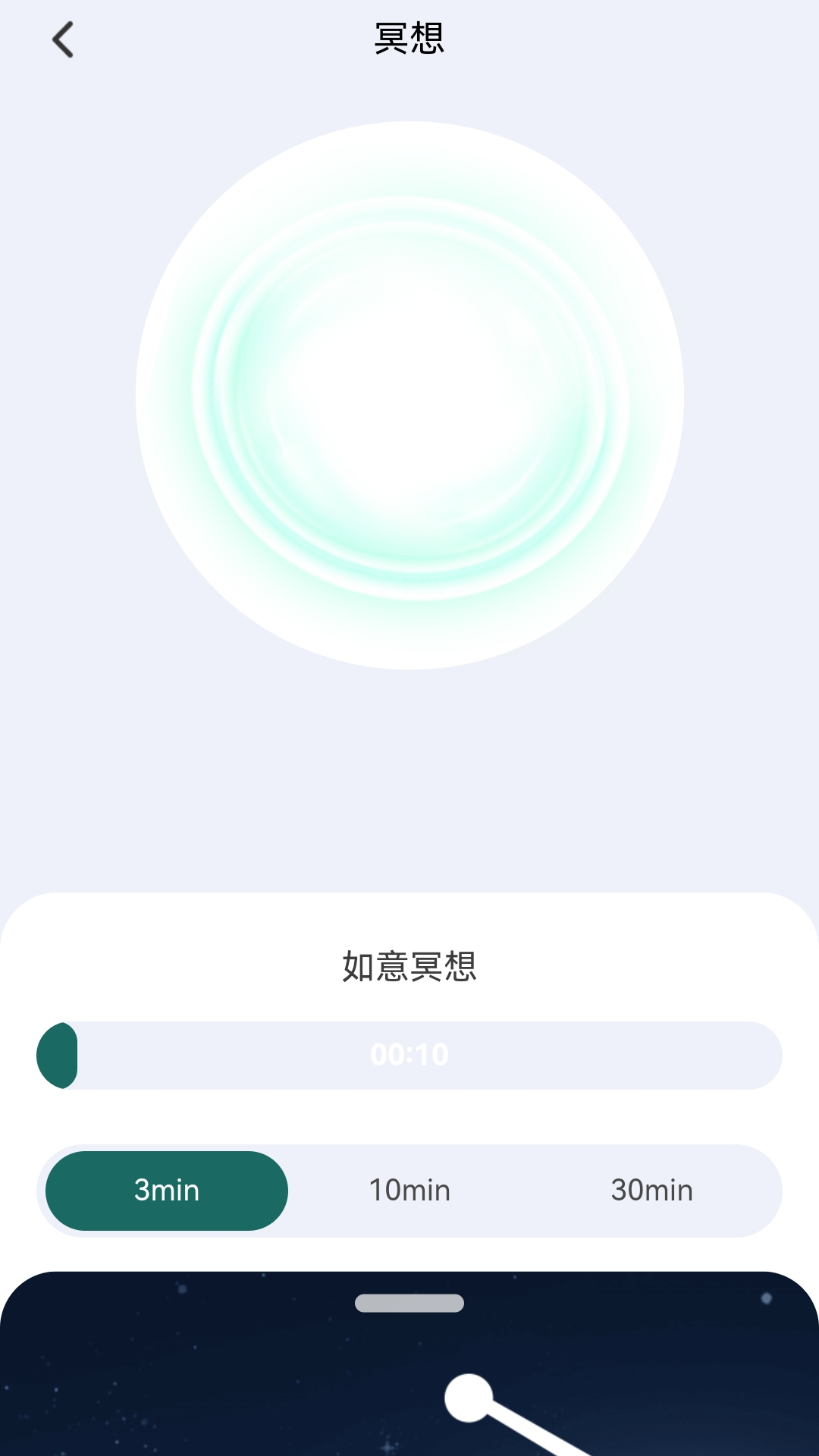Viewport: 819px width, 1456px height.
Task: Select the 3min duration option
Action: click(x=166, y=1190)
